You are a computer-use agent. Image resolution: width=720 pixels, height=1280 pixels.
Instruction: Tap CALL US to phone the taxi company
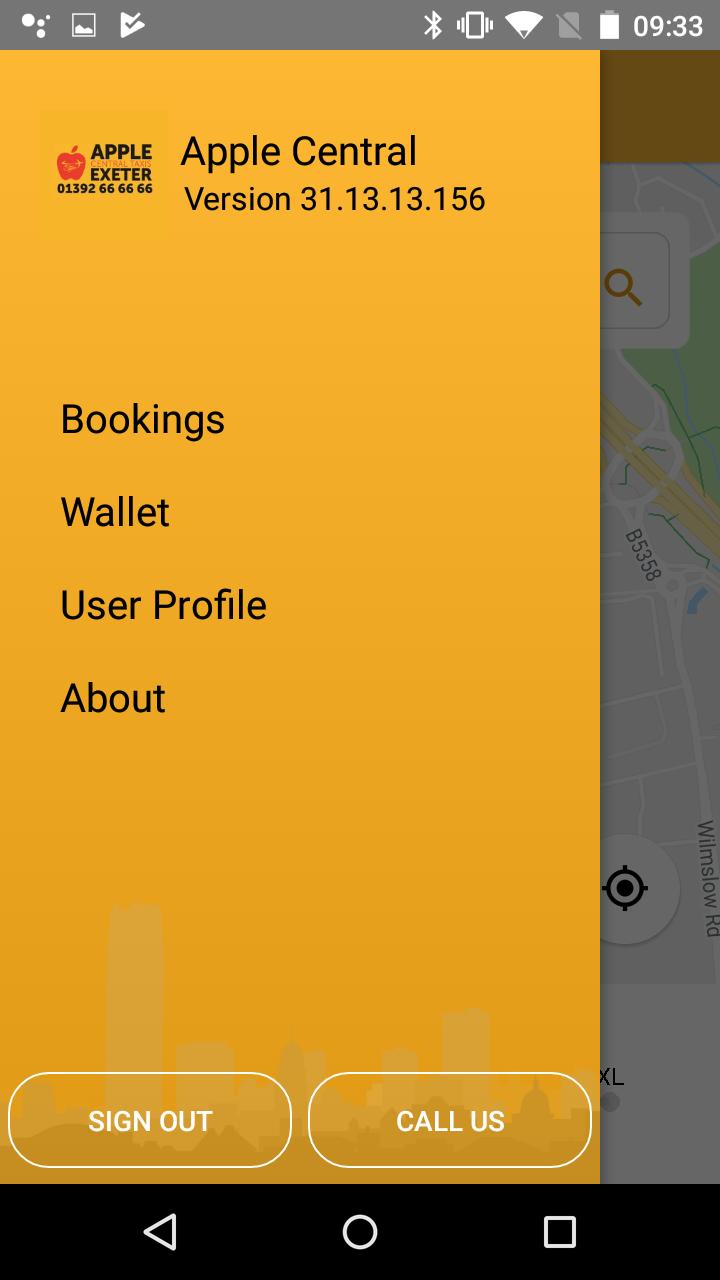[450, 1120]
